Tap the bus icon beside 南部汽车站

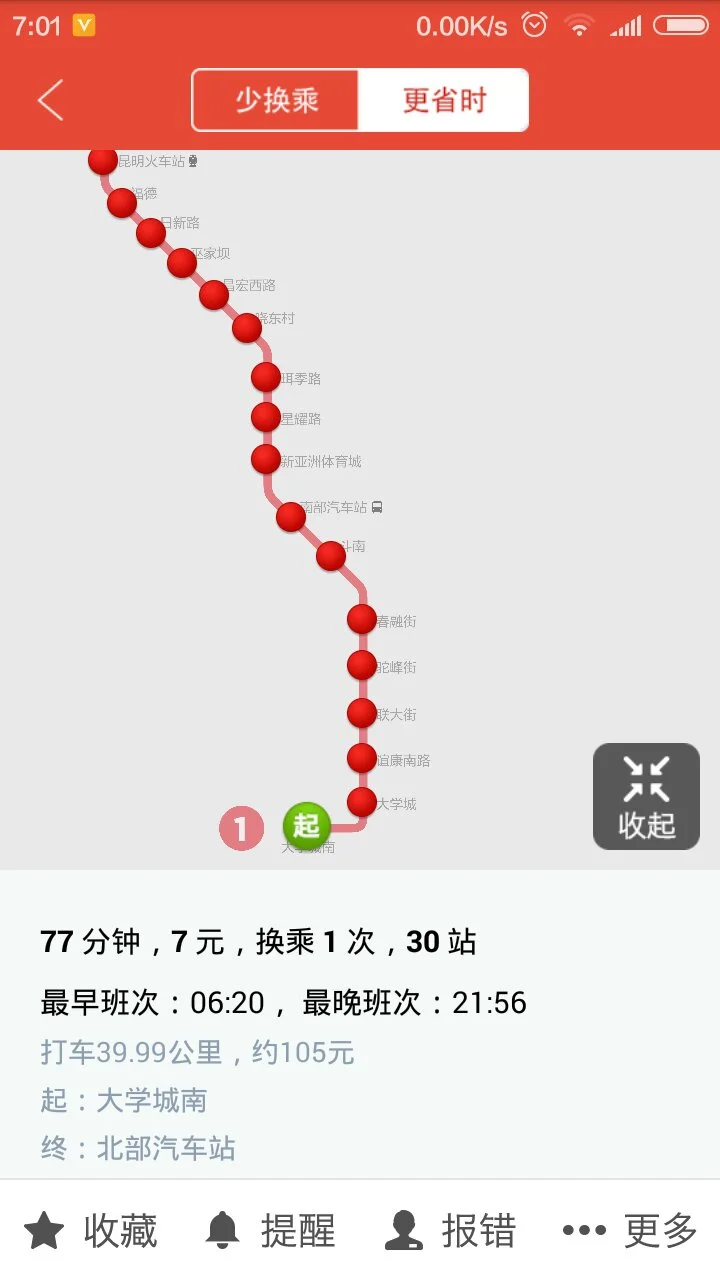click(x=377, y=508)
